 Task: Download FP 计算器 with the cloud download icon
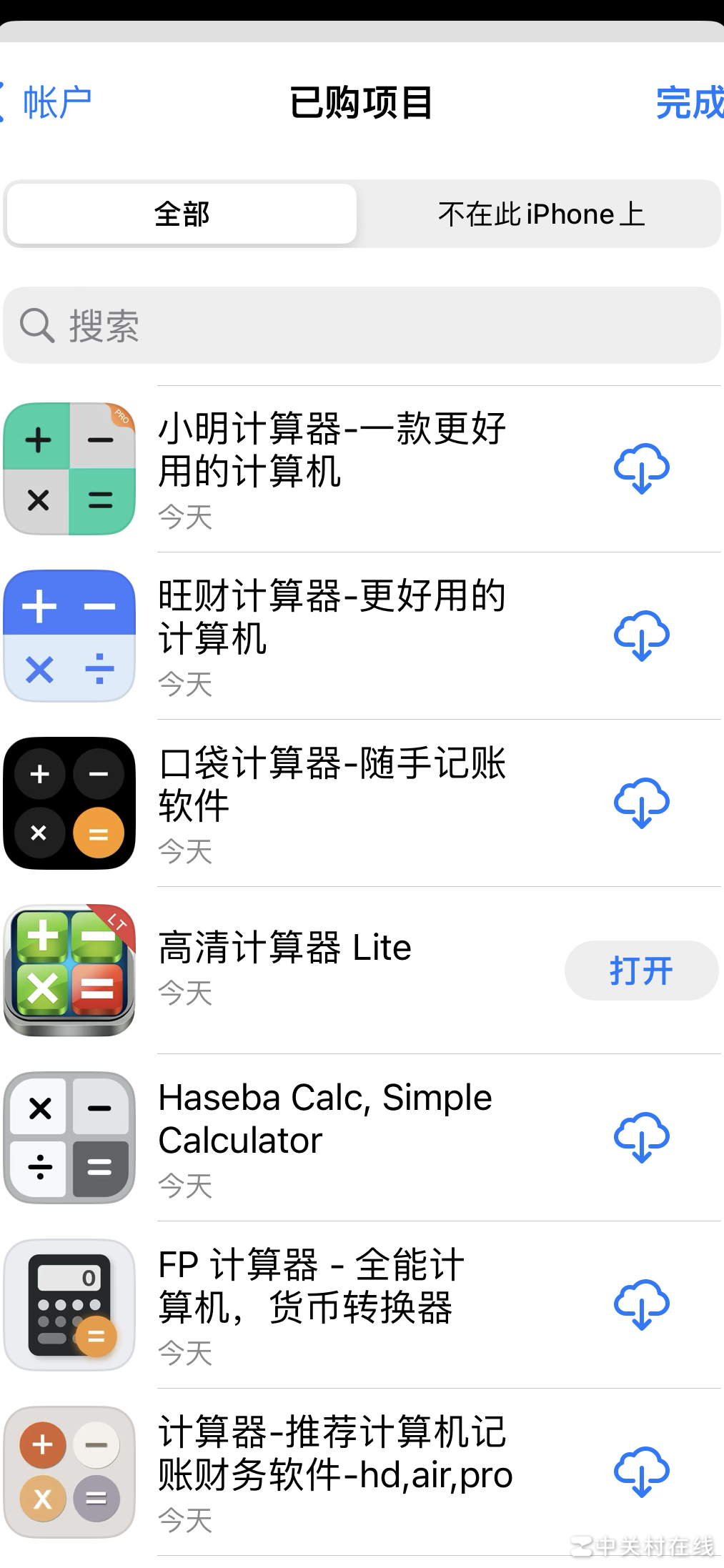tap(641, 1304)
